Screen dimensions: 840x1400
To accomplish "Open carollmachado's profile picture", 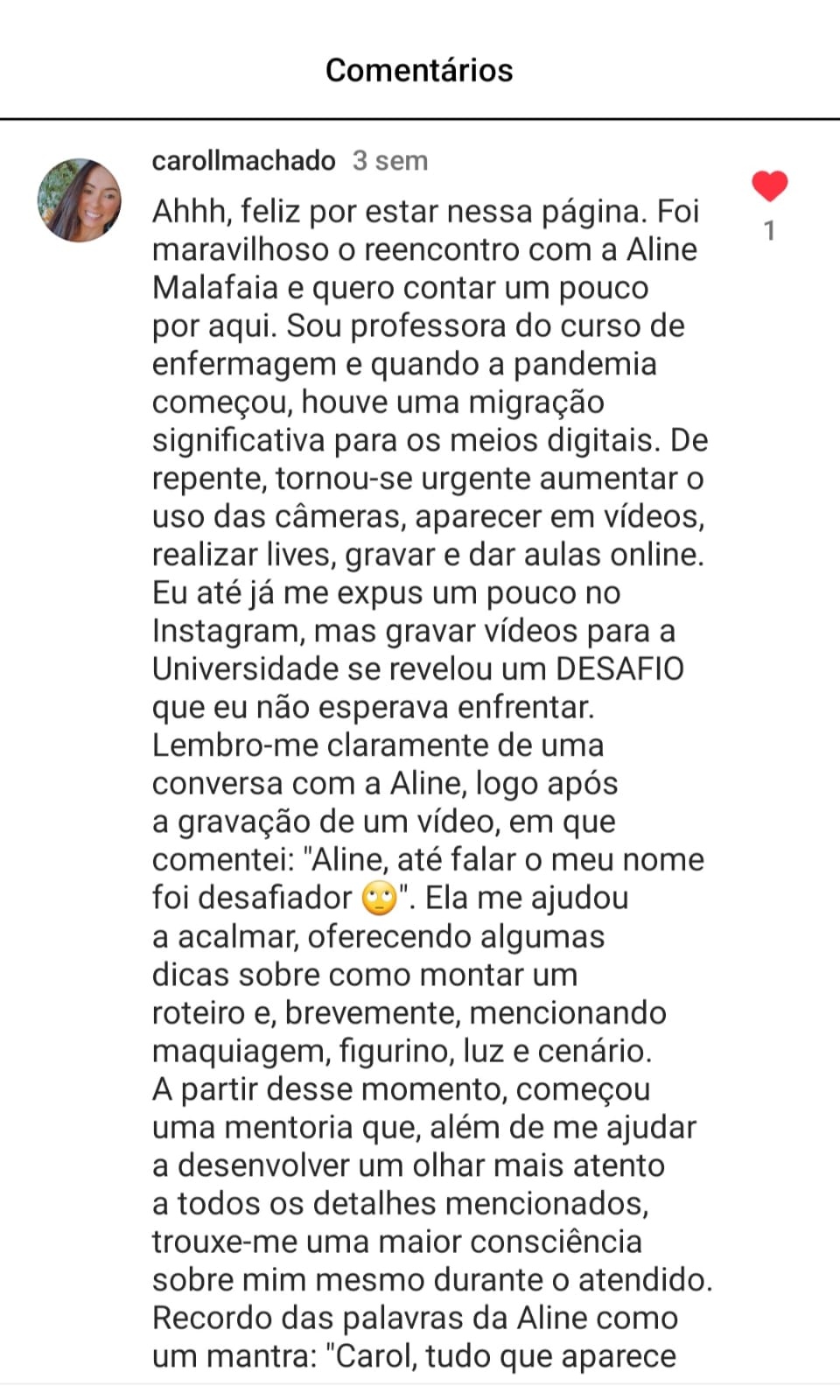I will point(80,200).
